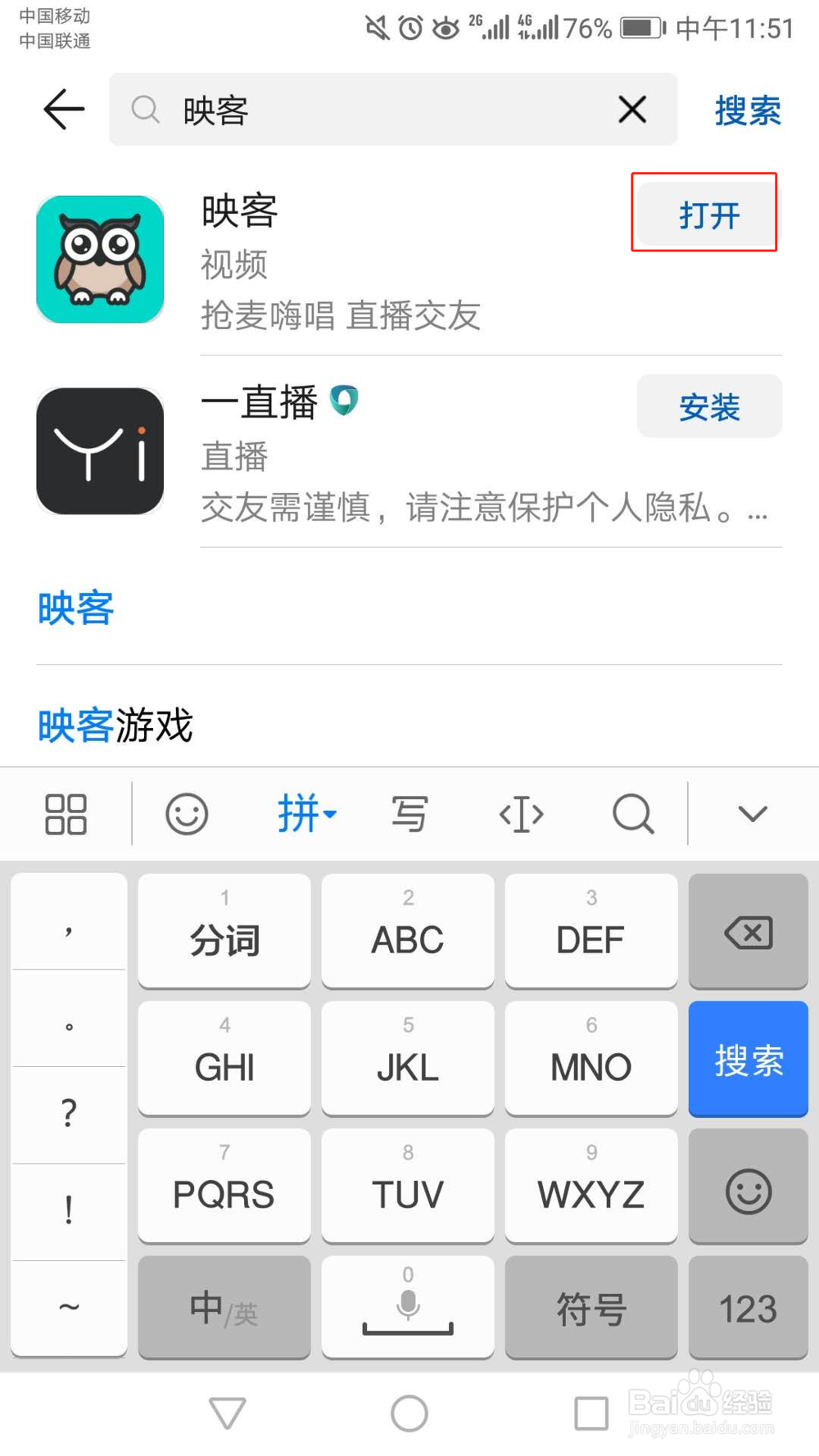Tap 打开 to open 映客
819x1456 pixels.
704,215
